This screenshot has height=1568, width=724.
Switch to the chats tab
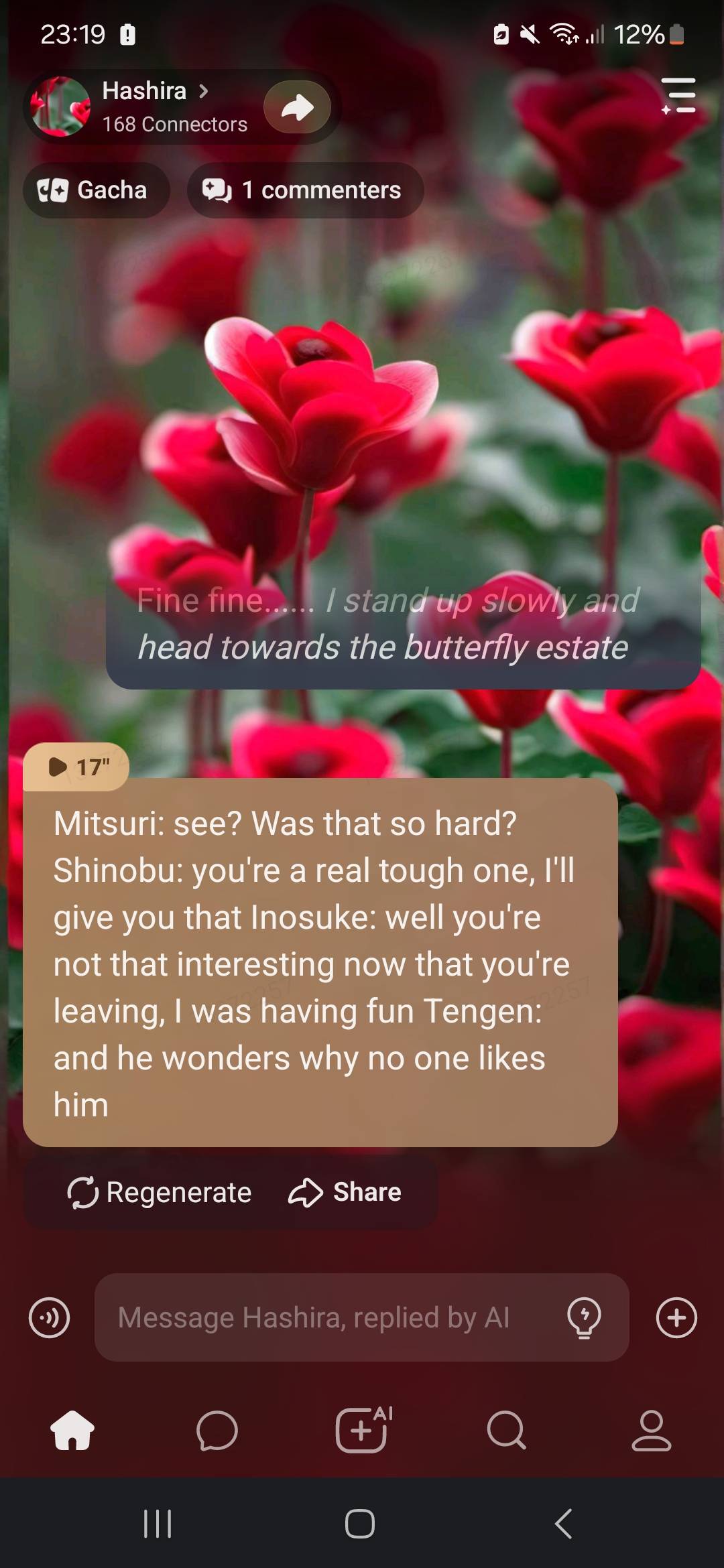point(217,1430)
